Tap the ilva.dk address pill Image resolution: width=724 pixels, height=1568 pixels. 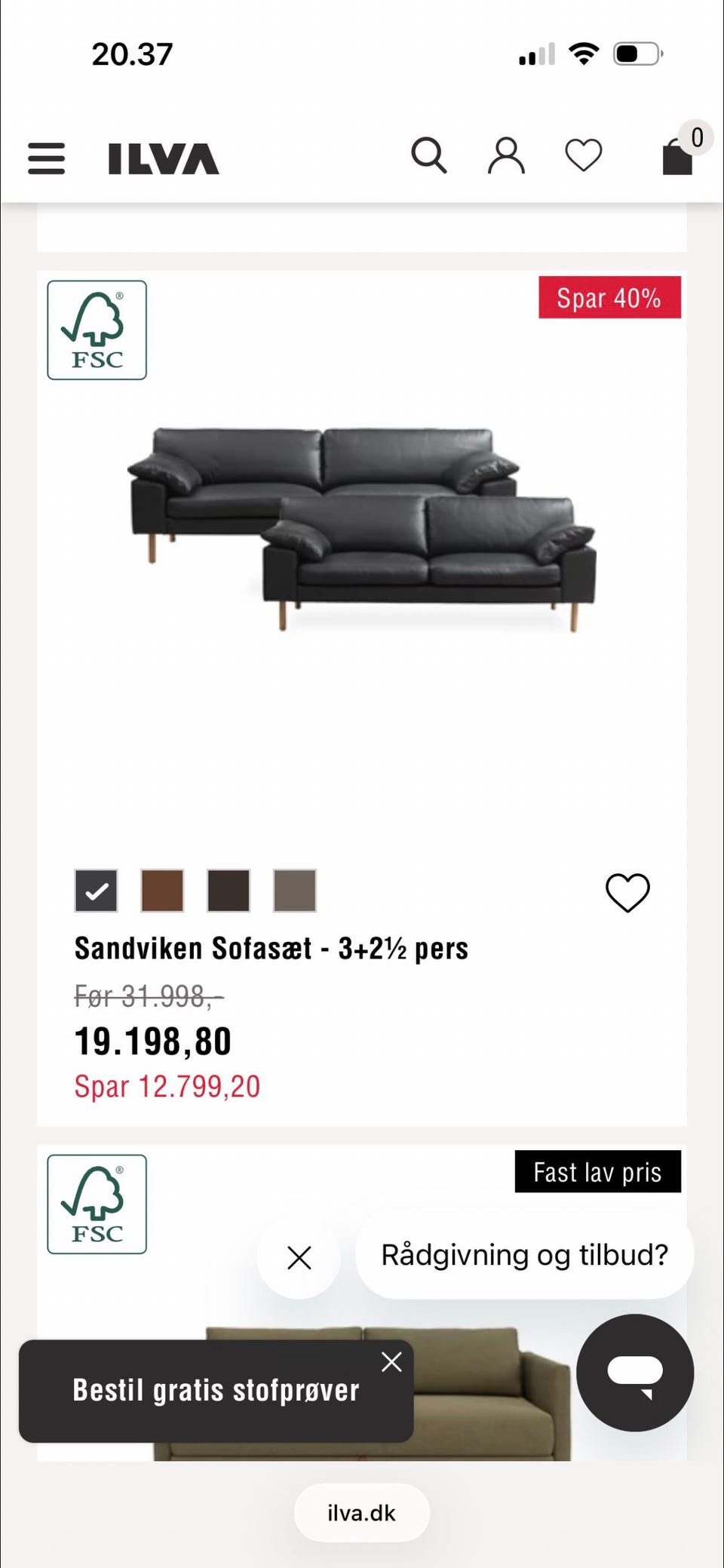click(x=361, y=1513)
